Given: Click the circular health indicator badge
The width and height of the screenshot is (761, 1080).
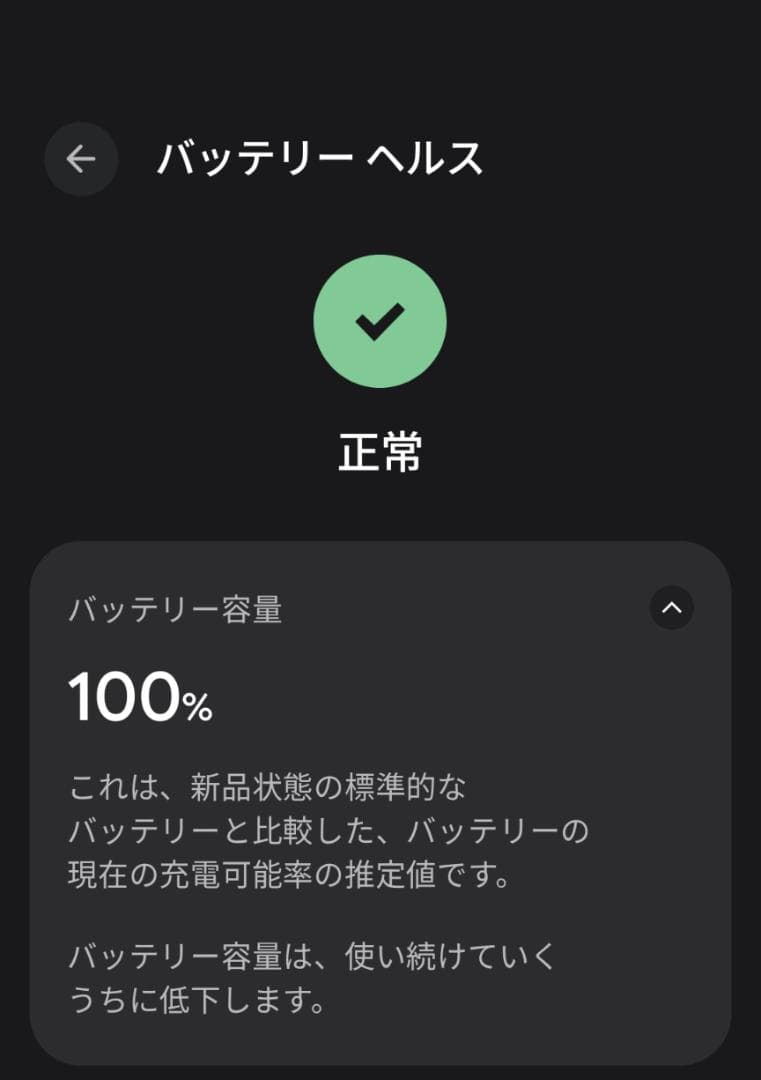Looking at the screenshot, I should pyautogui.click(x=378, y=322).
